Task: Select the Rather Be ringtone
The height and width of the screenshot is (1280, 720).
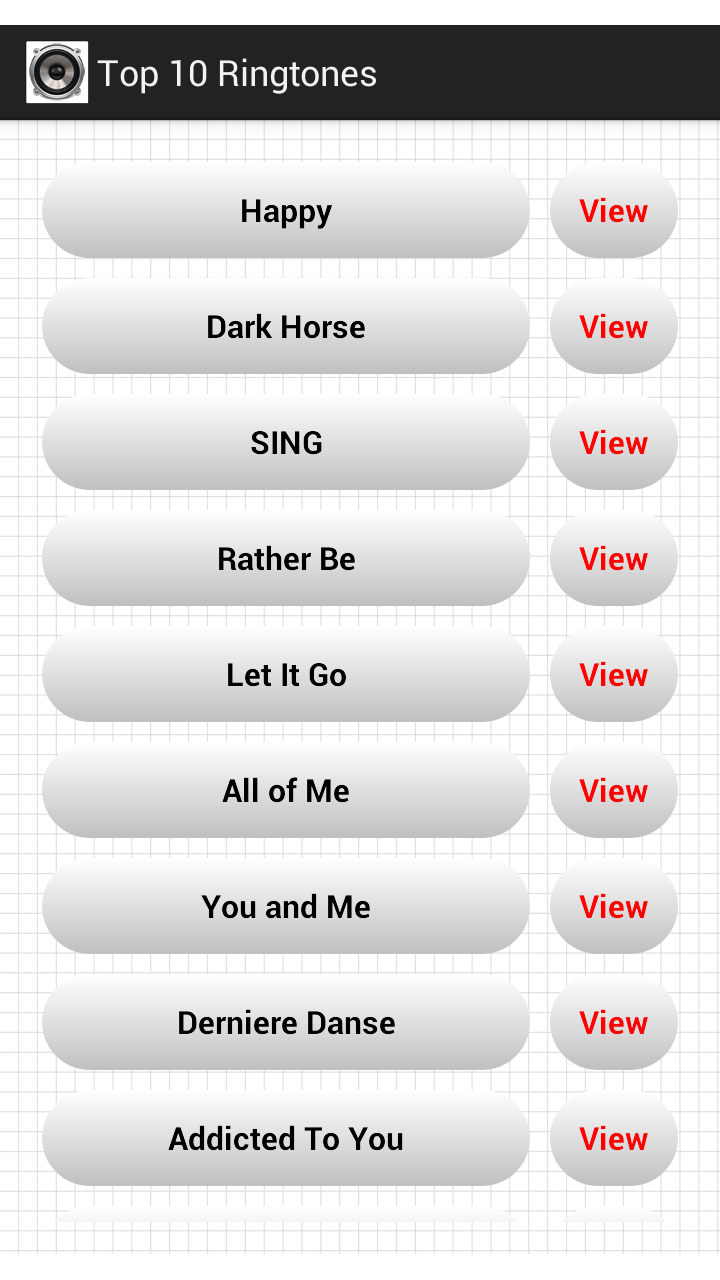Action: click(x=286, y=559)
